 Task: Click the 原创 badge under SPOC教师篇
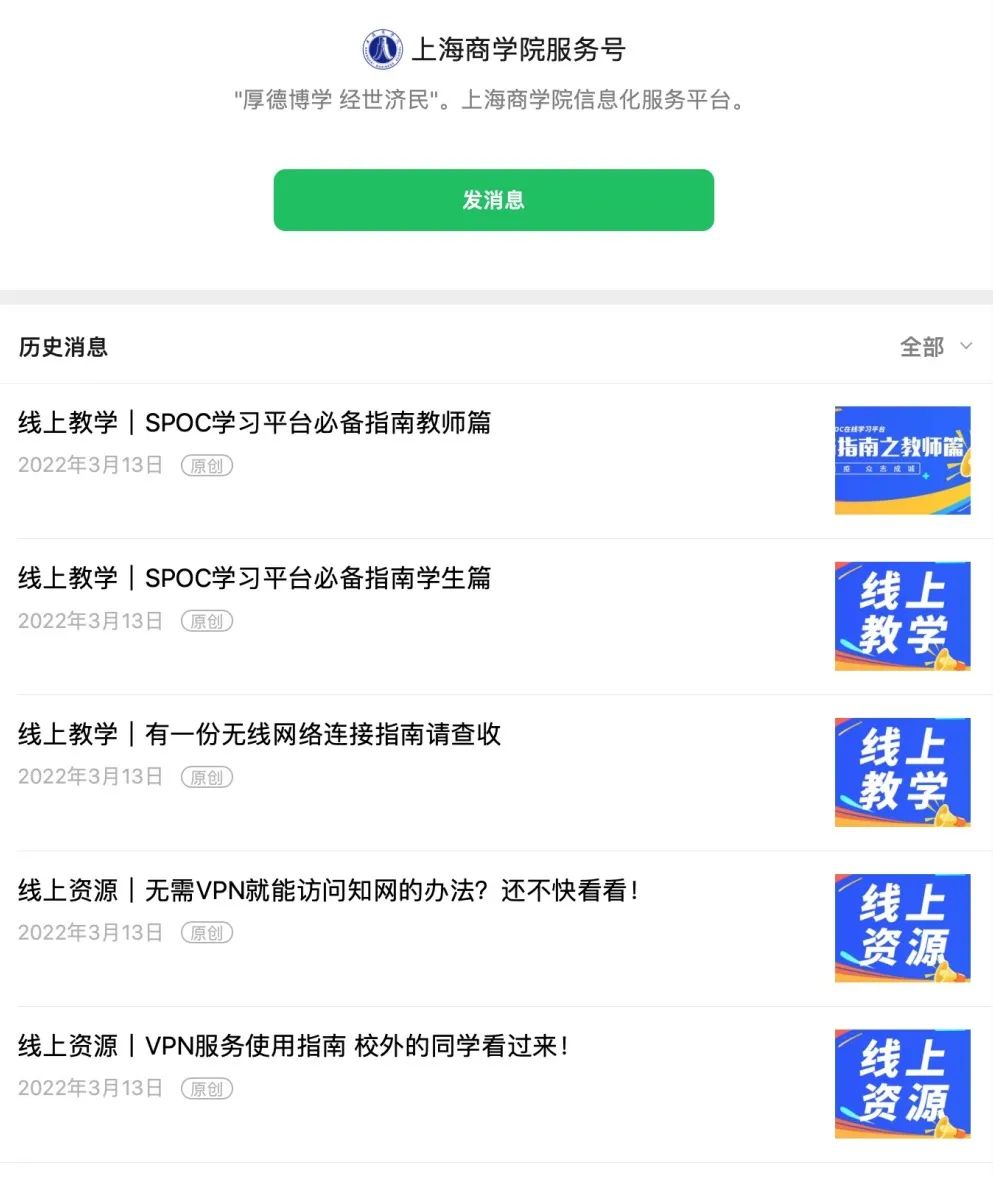(207, 465)
